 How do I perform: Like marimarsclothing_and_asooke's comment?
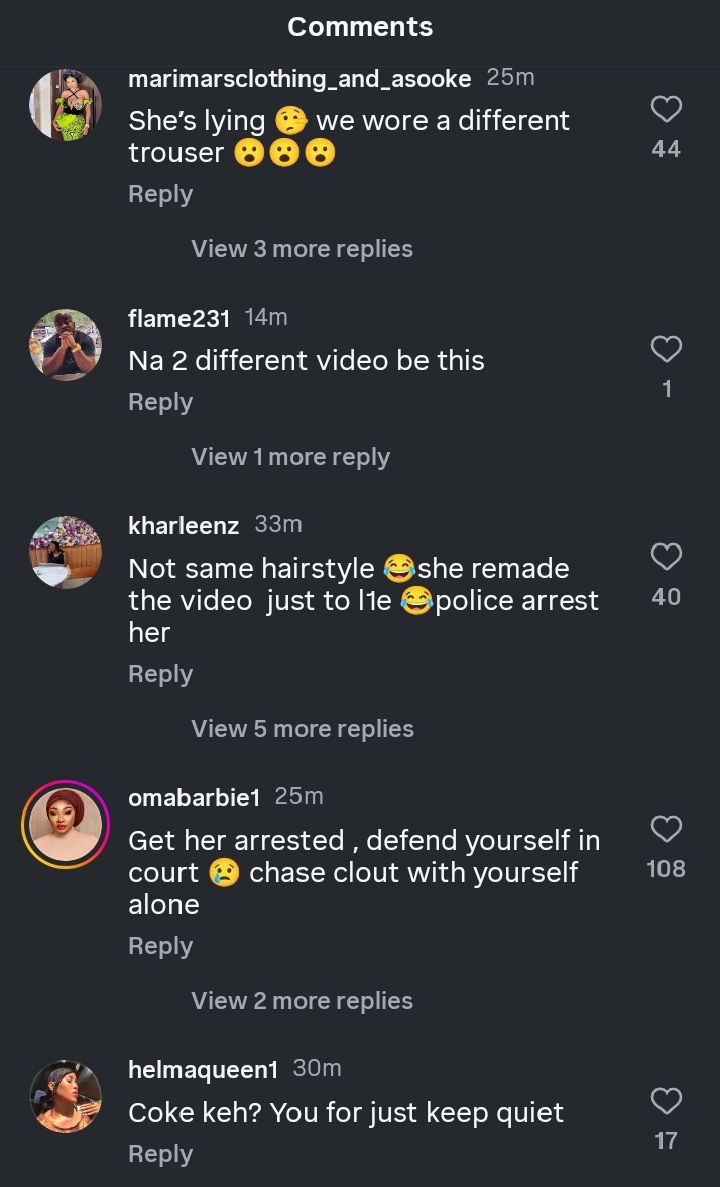click(x=666, y=109)
